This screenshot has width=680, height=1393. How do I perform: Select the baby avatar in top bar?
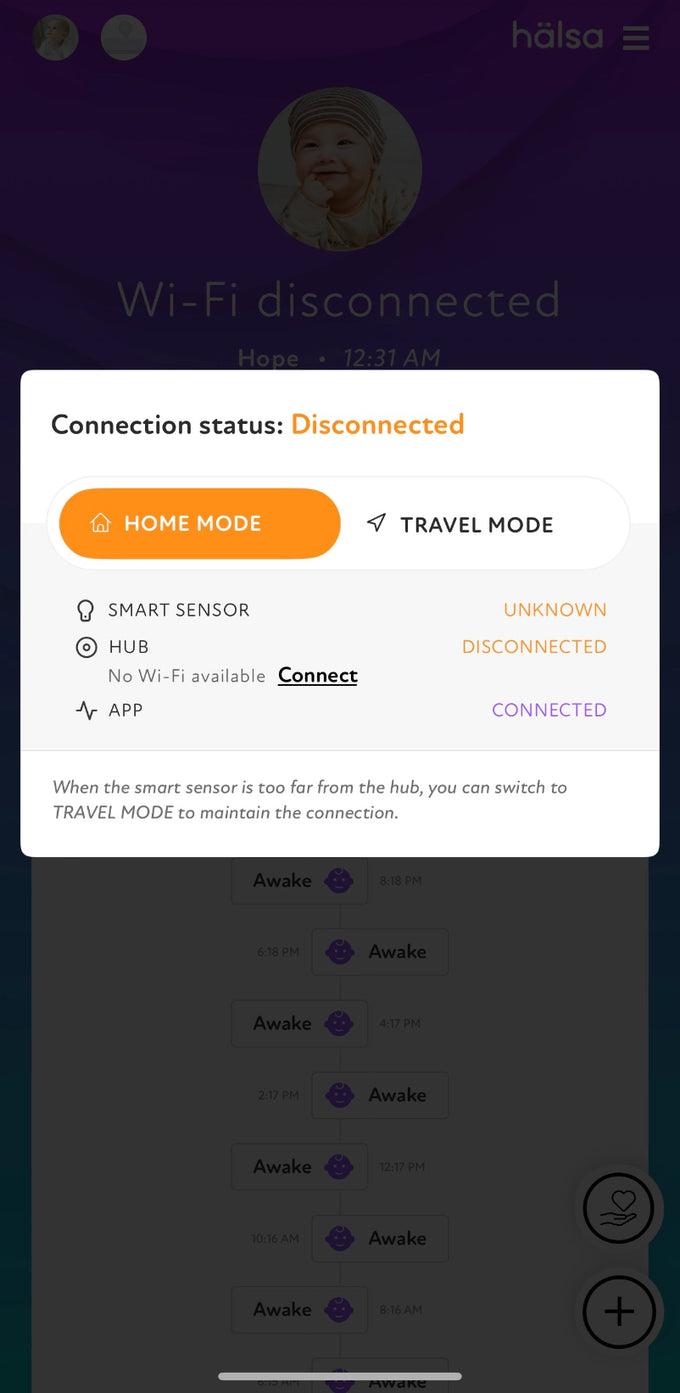(x=56, y=38)
